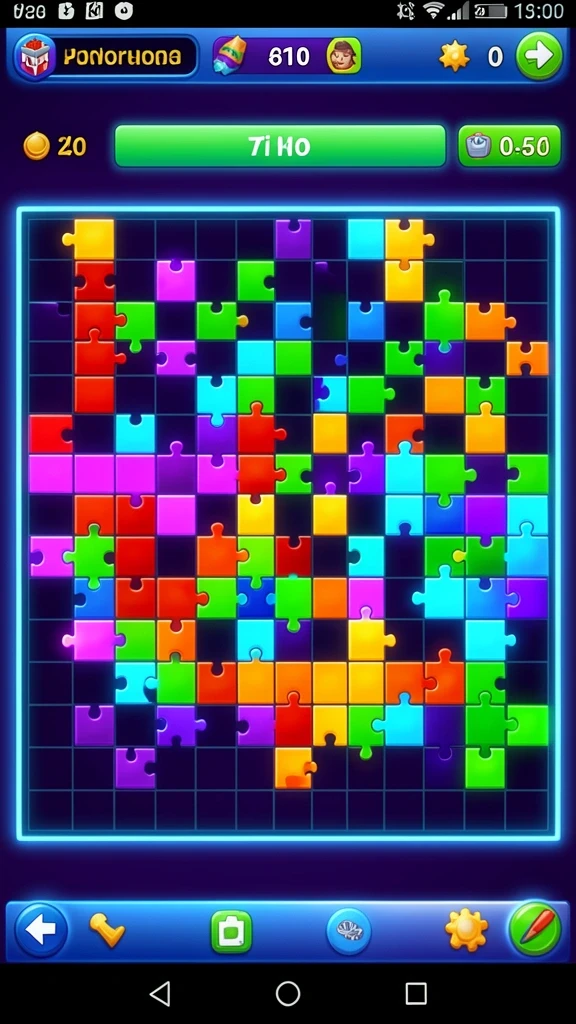Image resolution: width=576 pixels, height=1024 pixels.
Task: Open the green camera button
Action: click(231, 931)
